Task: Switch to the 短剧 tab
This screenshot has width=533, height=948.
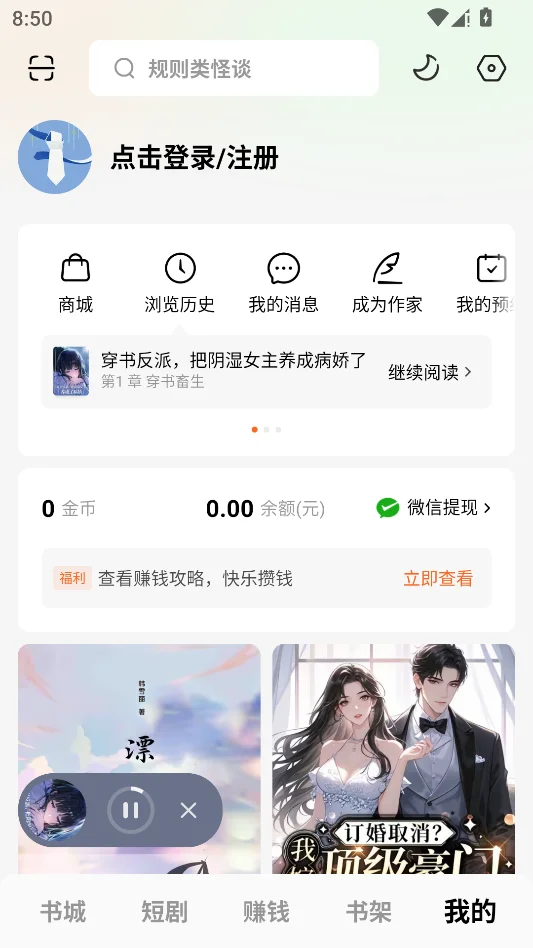Action: [164, 912]
